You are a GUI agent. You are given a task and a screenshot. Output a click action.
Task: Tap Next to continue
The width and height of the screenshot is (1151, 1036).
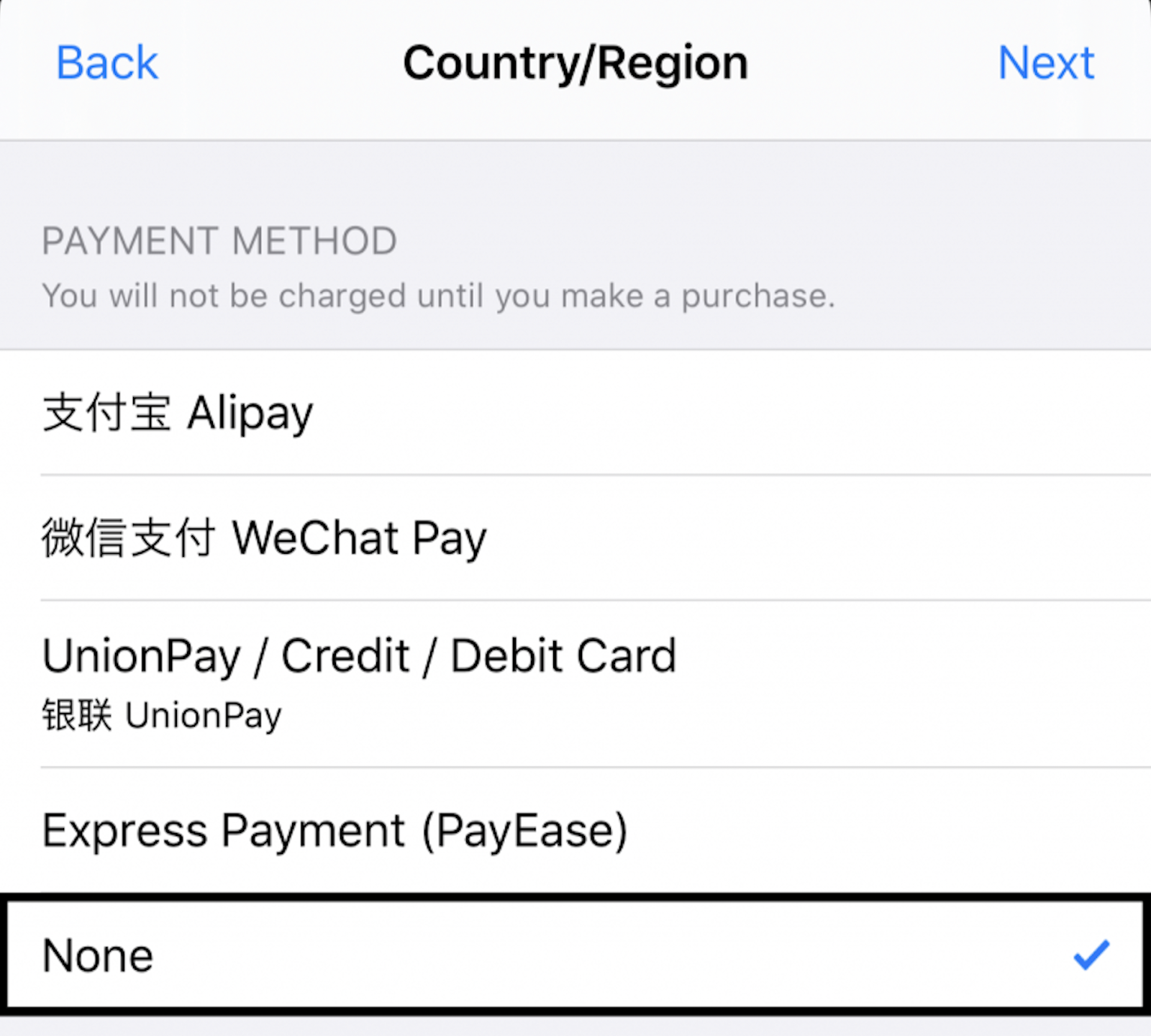[1045, 63]
